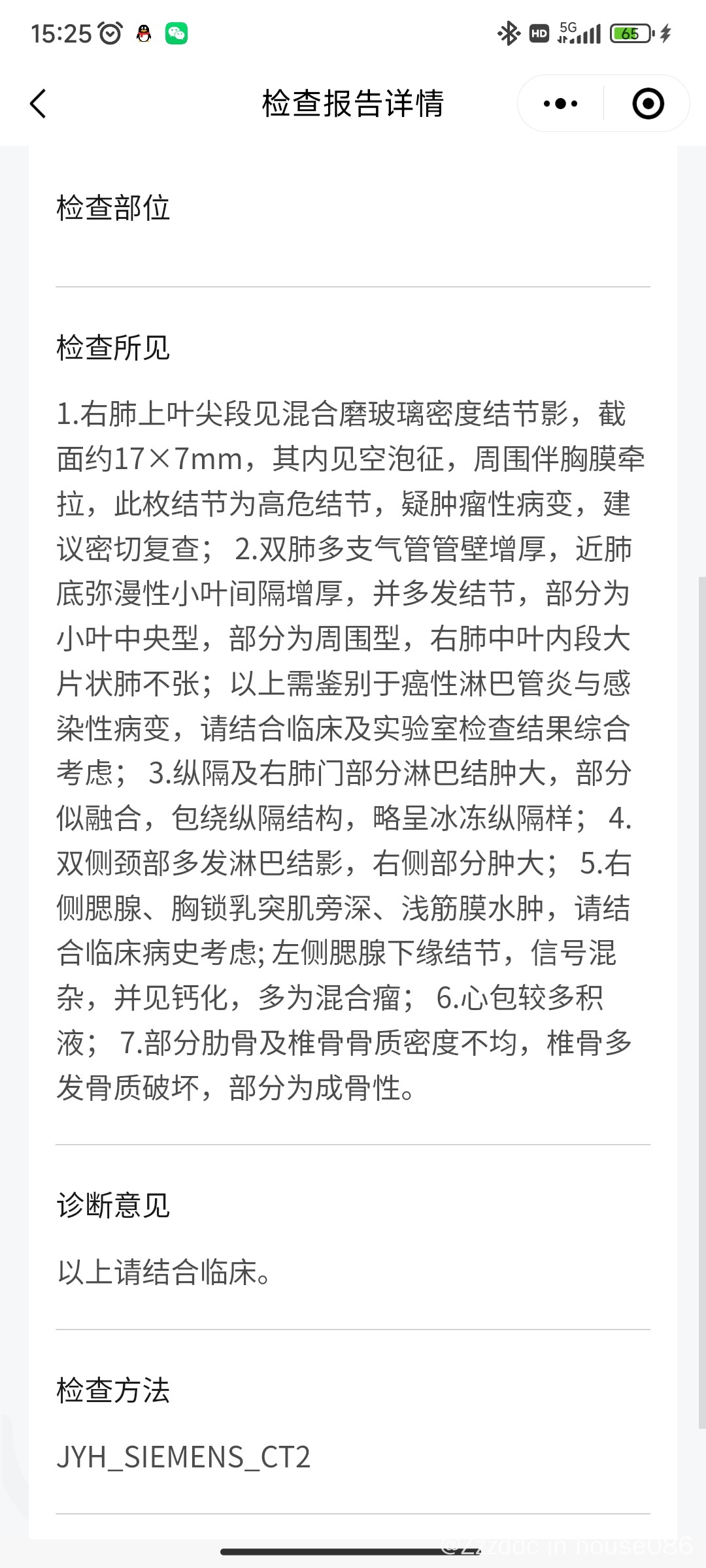Open the mini program three-dot menu
The width and height of the screenshot is (706, 1568).
coord(561,103)
